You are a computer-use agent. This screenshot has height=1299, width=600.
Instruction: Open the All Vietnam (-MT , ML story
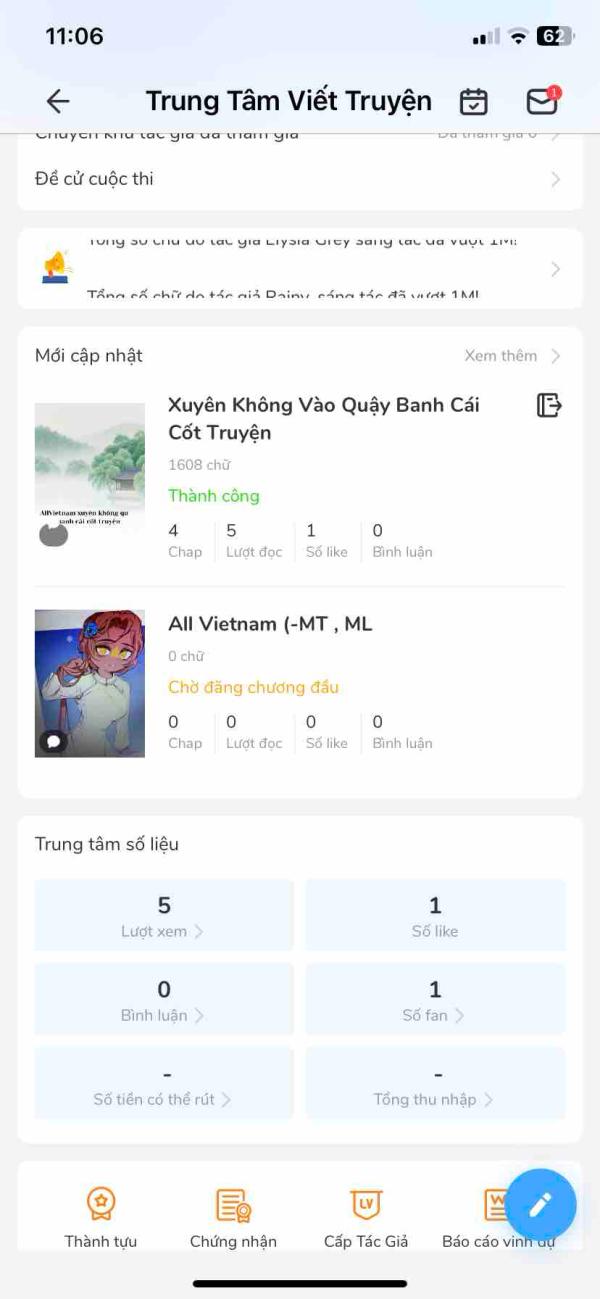[270, 624]
